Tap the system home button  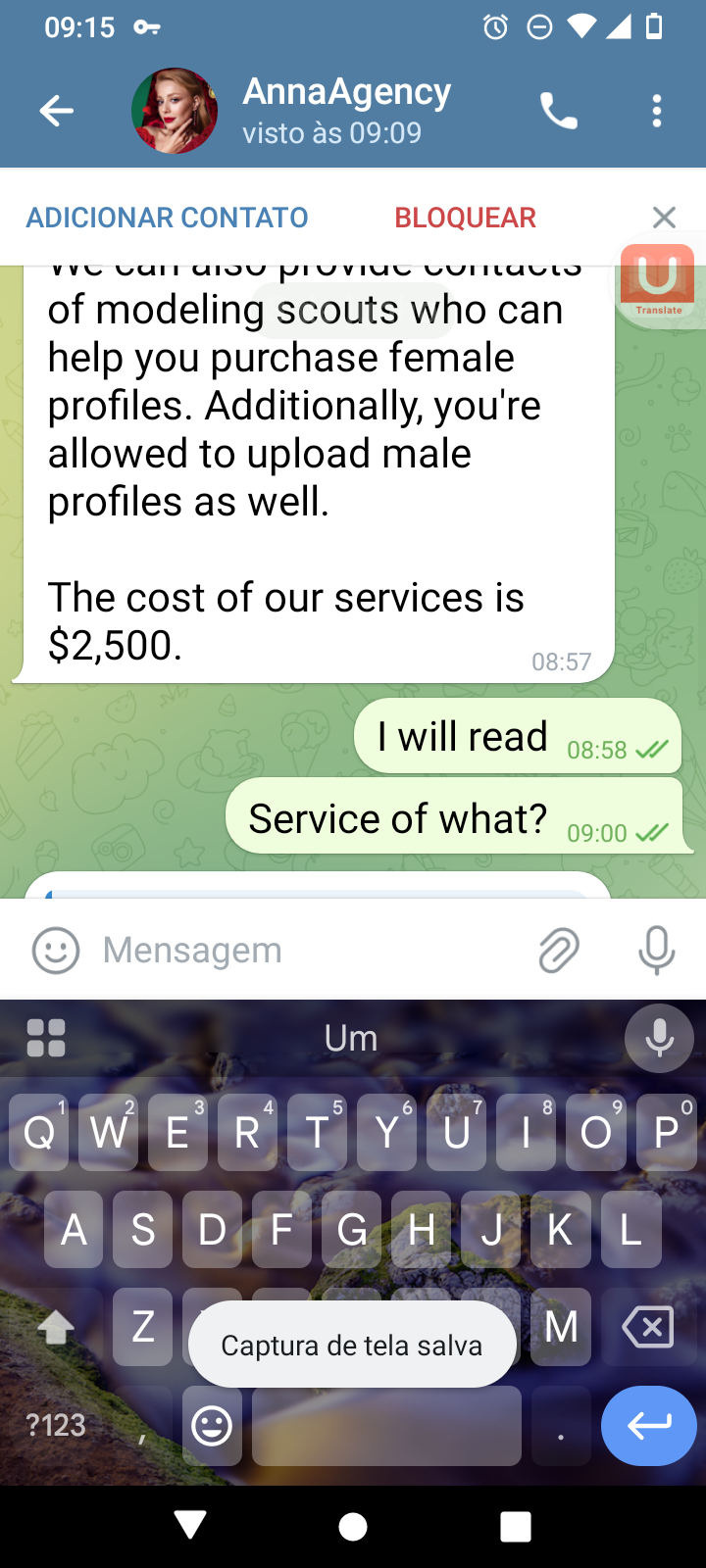[x=353, y=1526]
